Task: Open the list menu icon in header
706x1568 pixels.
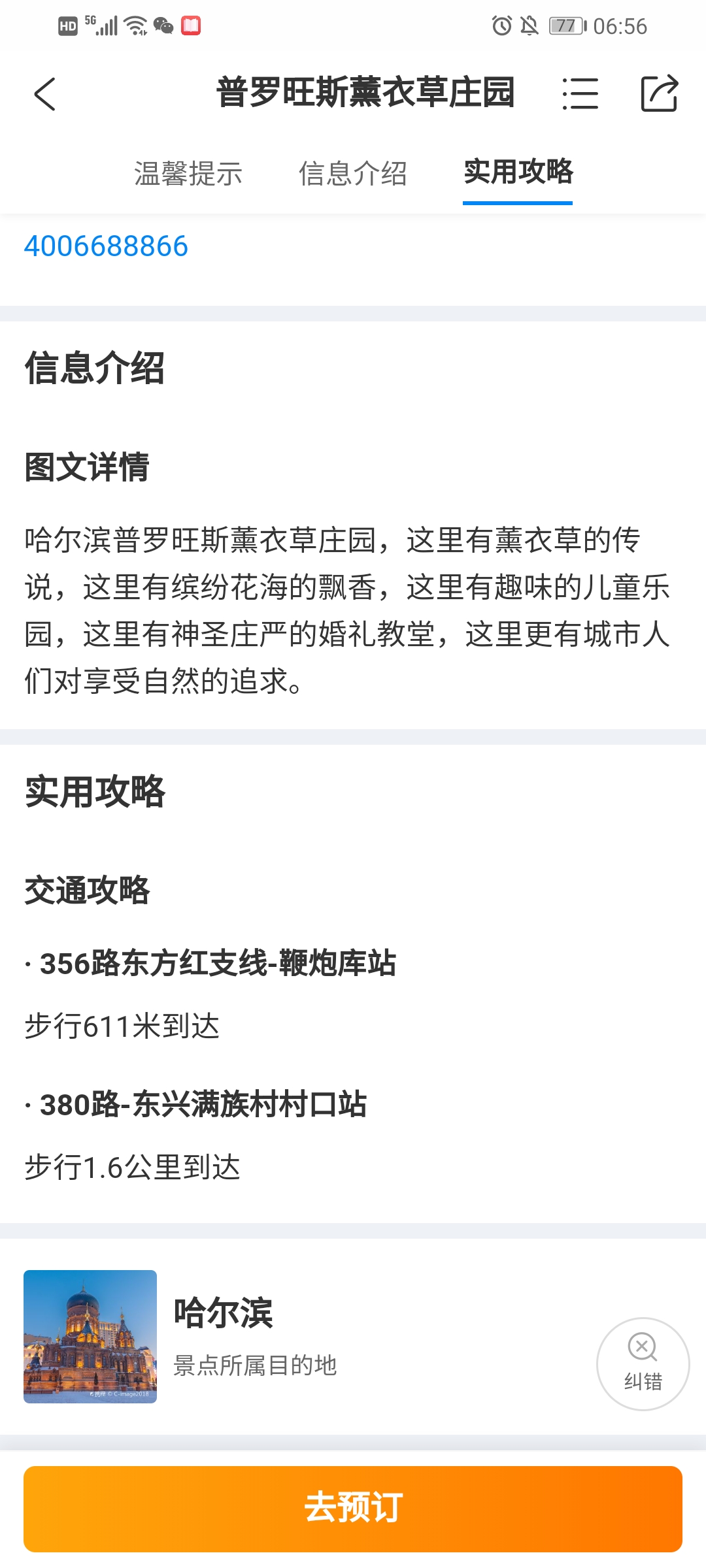Action: [x=580, y=93]
